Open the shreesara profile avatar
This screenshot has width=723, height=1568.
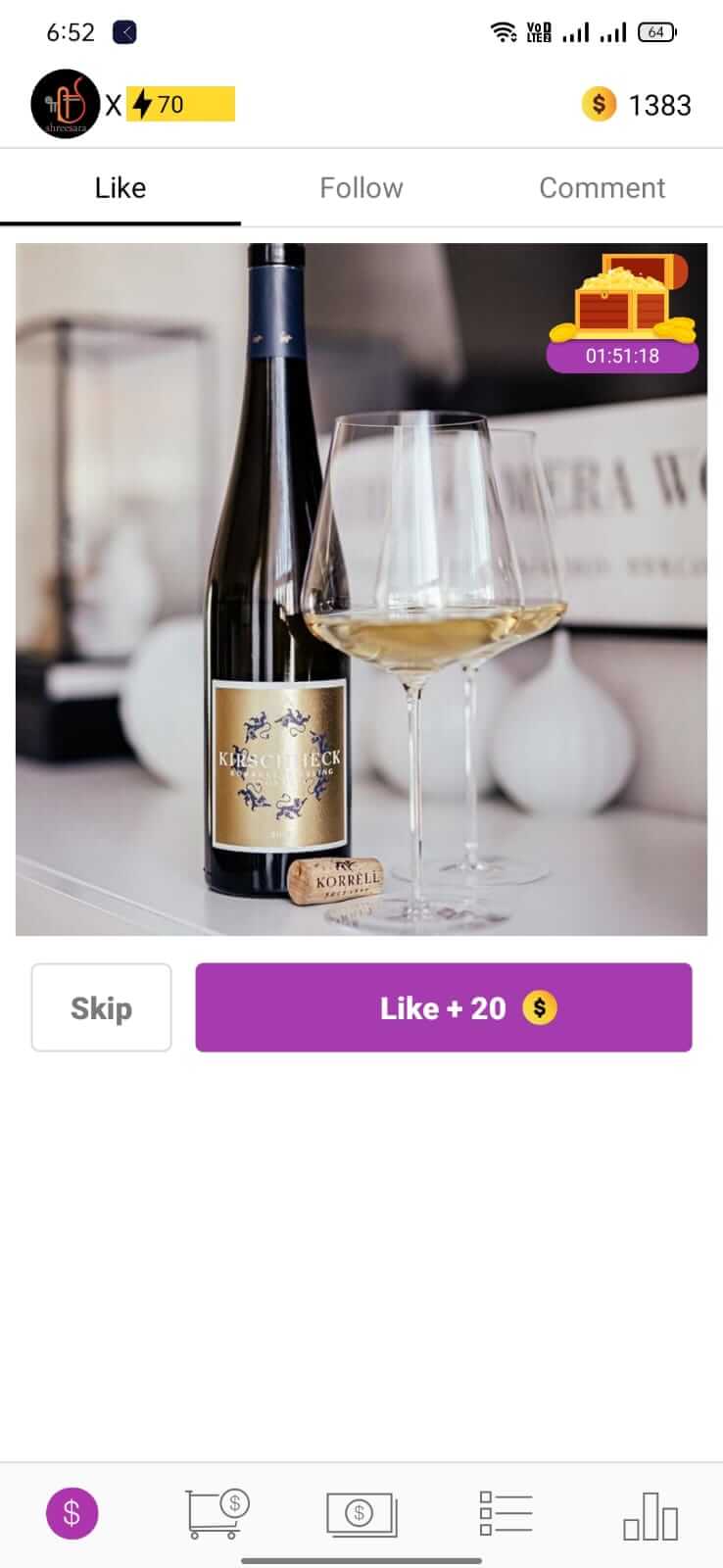[x=65, y=104]
